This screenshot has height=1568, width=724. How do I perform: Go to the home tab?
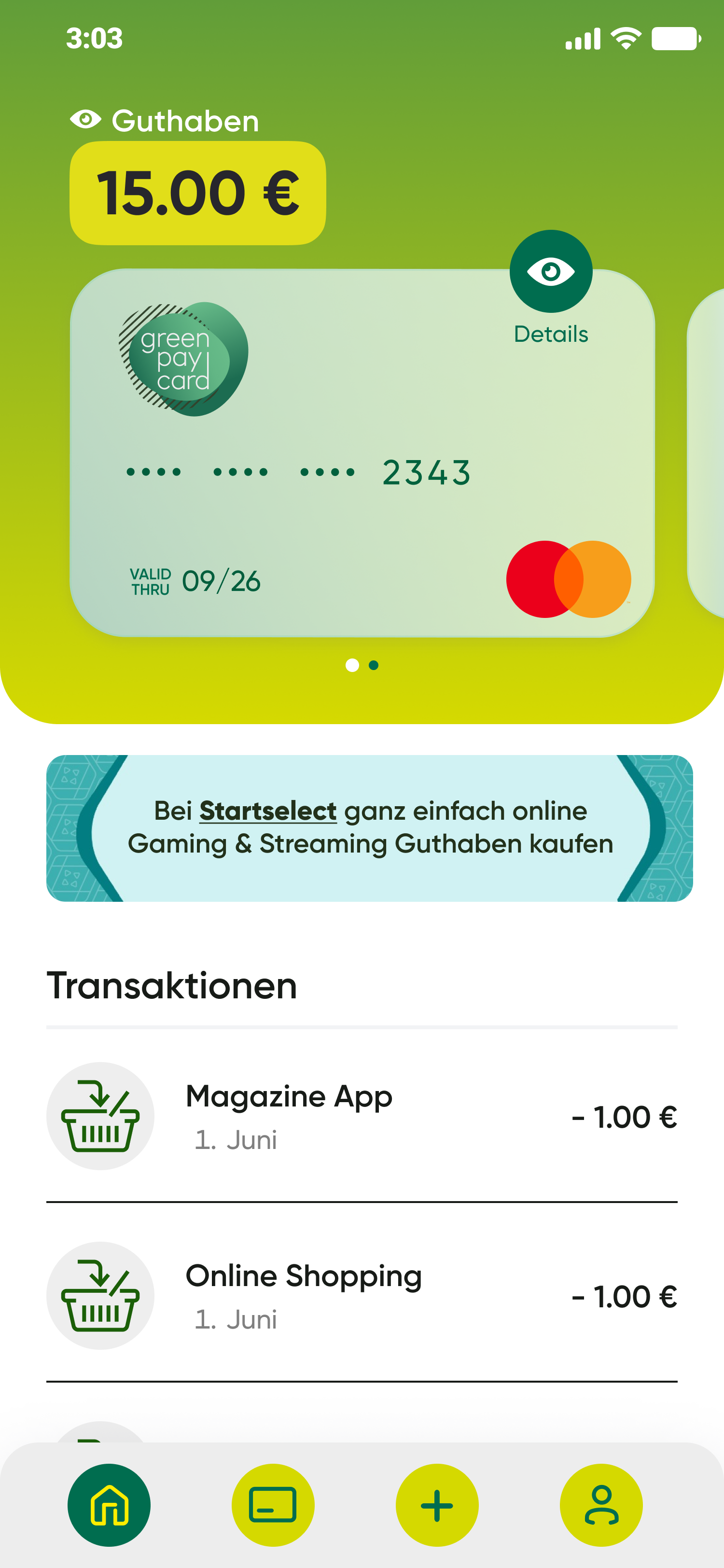click(x=109, y=1505)
